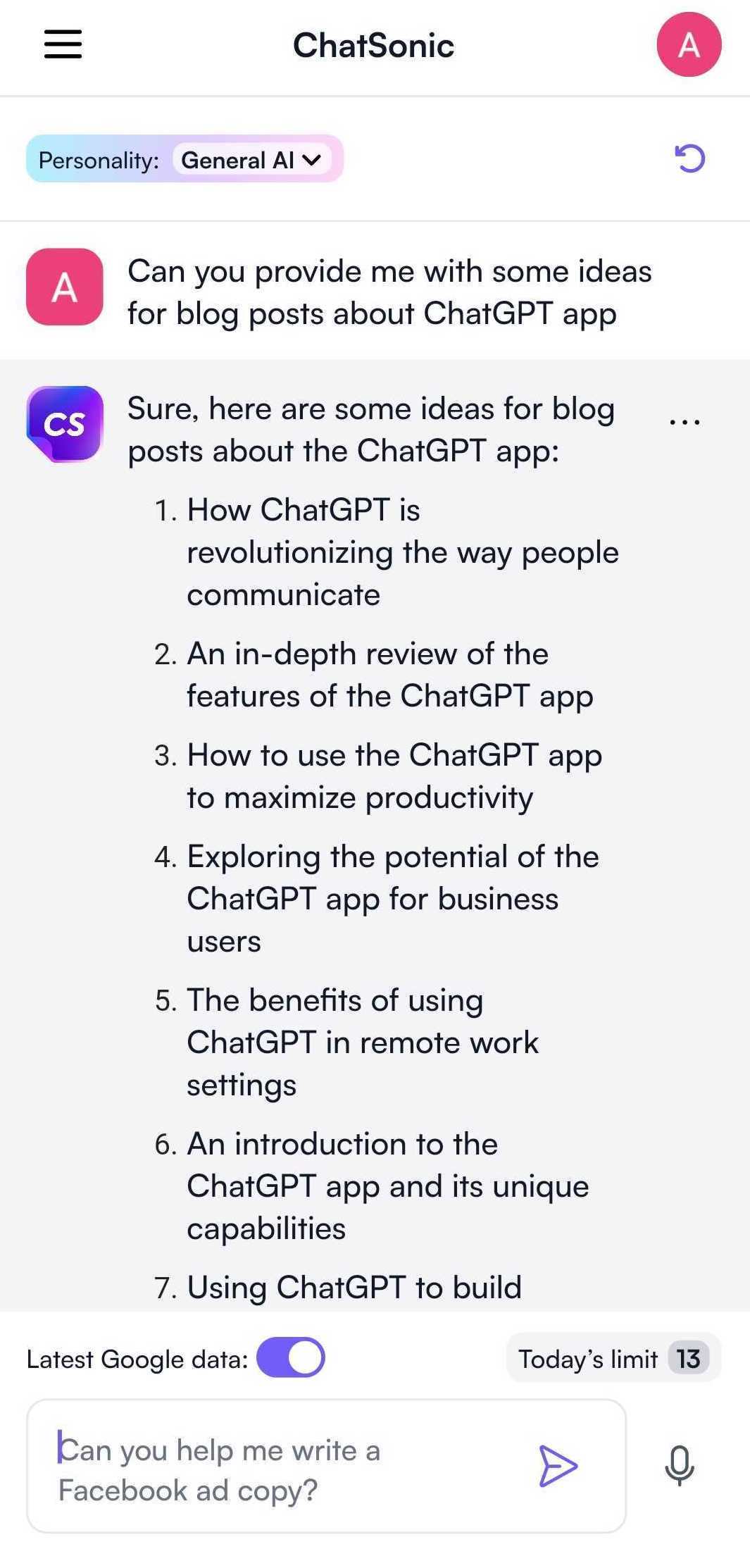Open the navigation menu
The height and width of the screenshot is (1568, 750).
click(x=62, y=44)
